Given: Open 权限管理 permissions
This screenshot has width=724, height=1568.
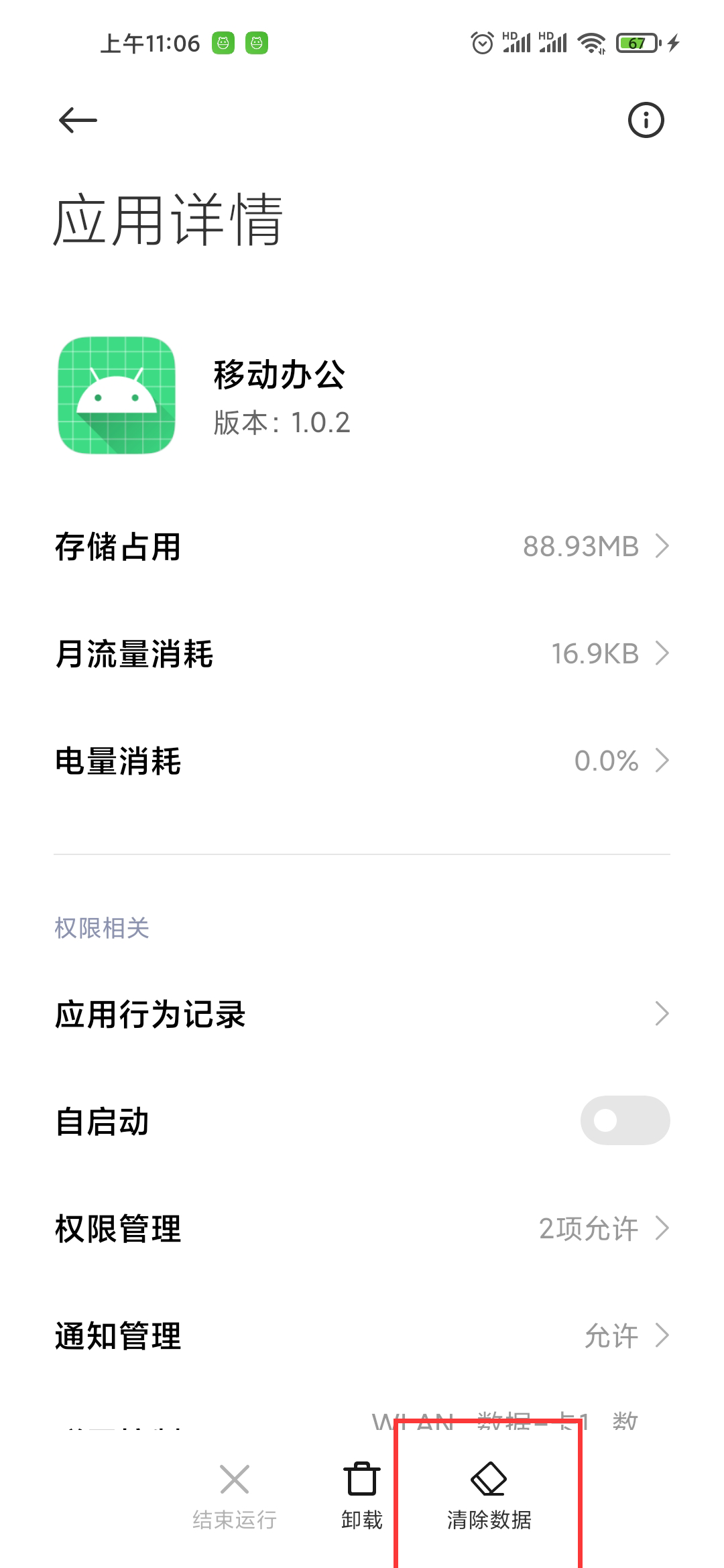Looking at the screenshot, I should pyautogui.click(x=362, y=1228).
